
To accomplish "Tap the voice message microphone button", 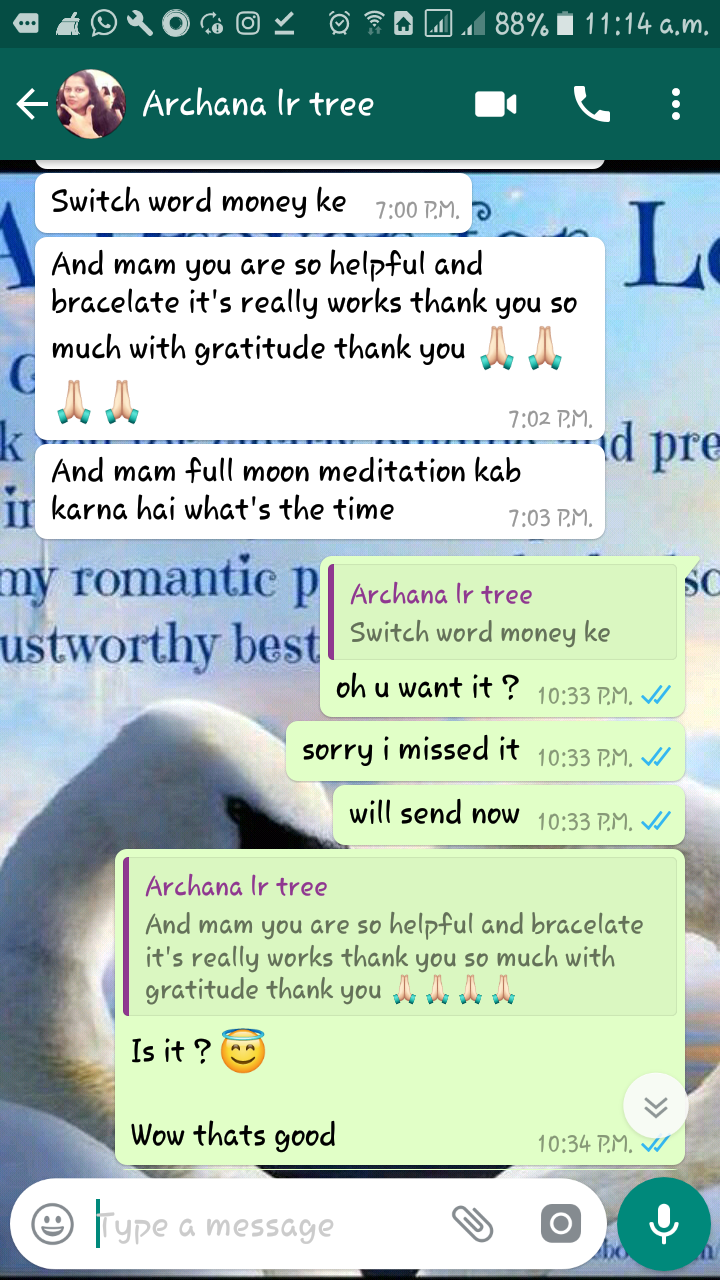I will [663, 1224].
